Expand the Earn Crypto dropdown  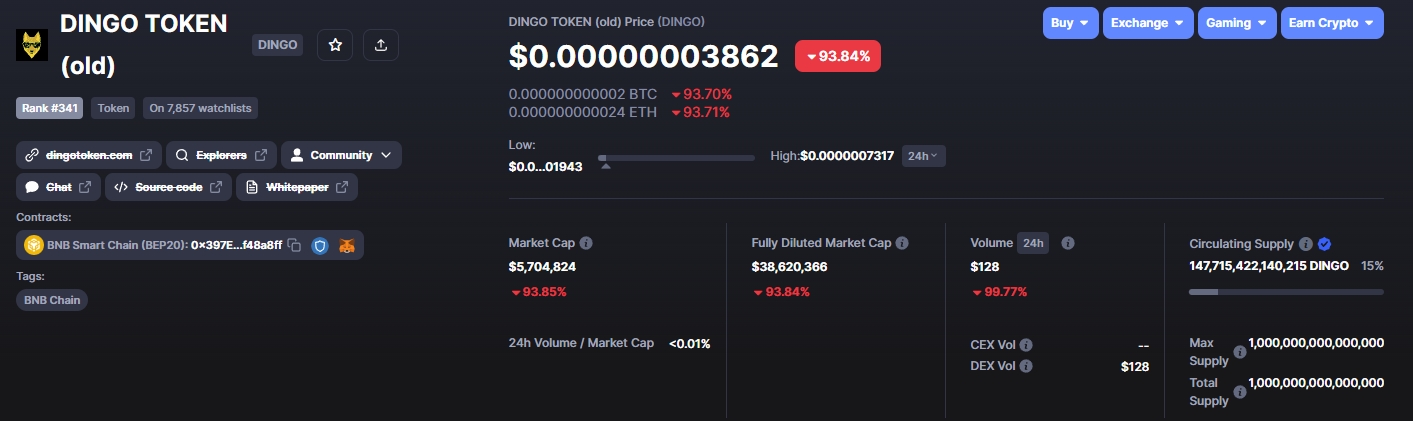(x=1331, y=23)
